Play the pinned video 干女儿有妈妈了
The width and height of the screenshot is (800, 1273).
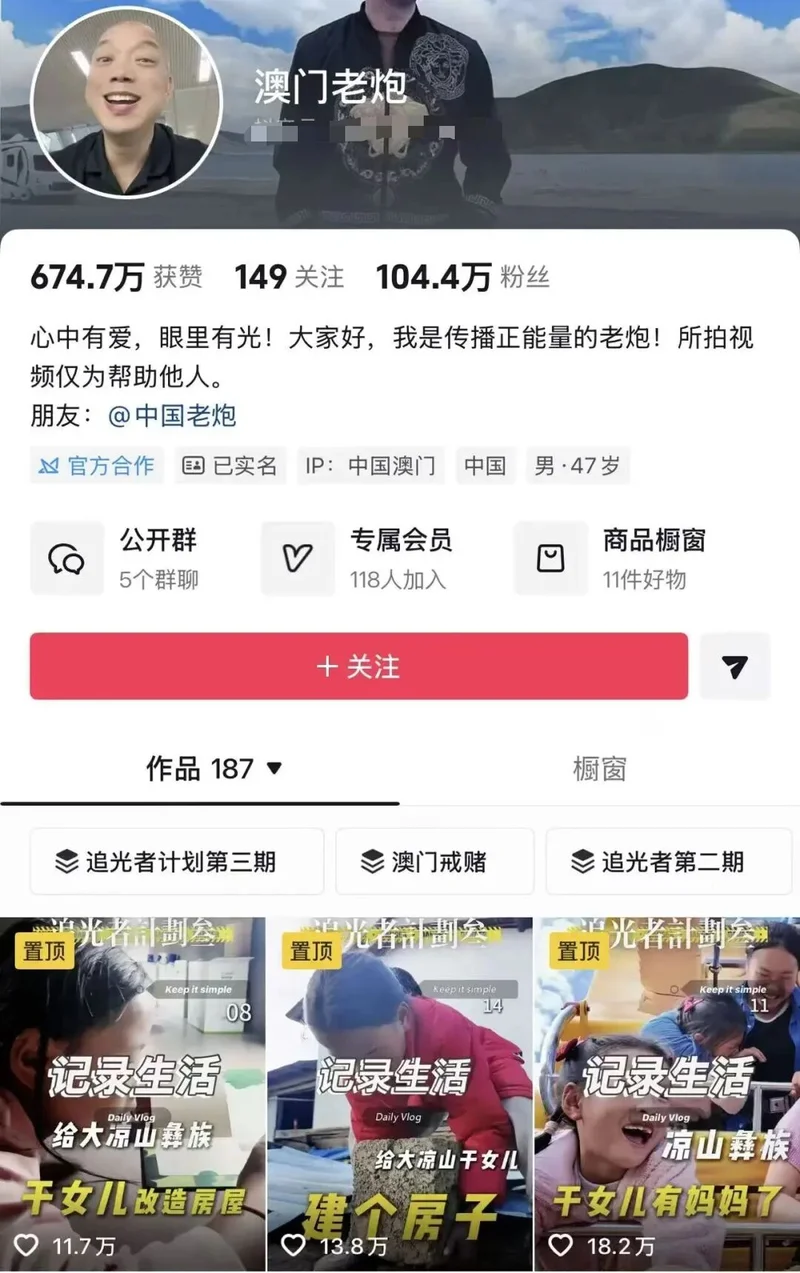pyautogui.click(x=667, y=1090)
